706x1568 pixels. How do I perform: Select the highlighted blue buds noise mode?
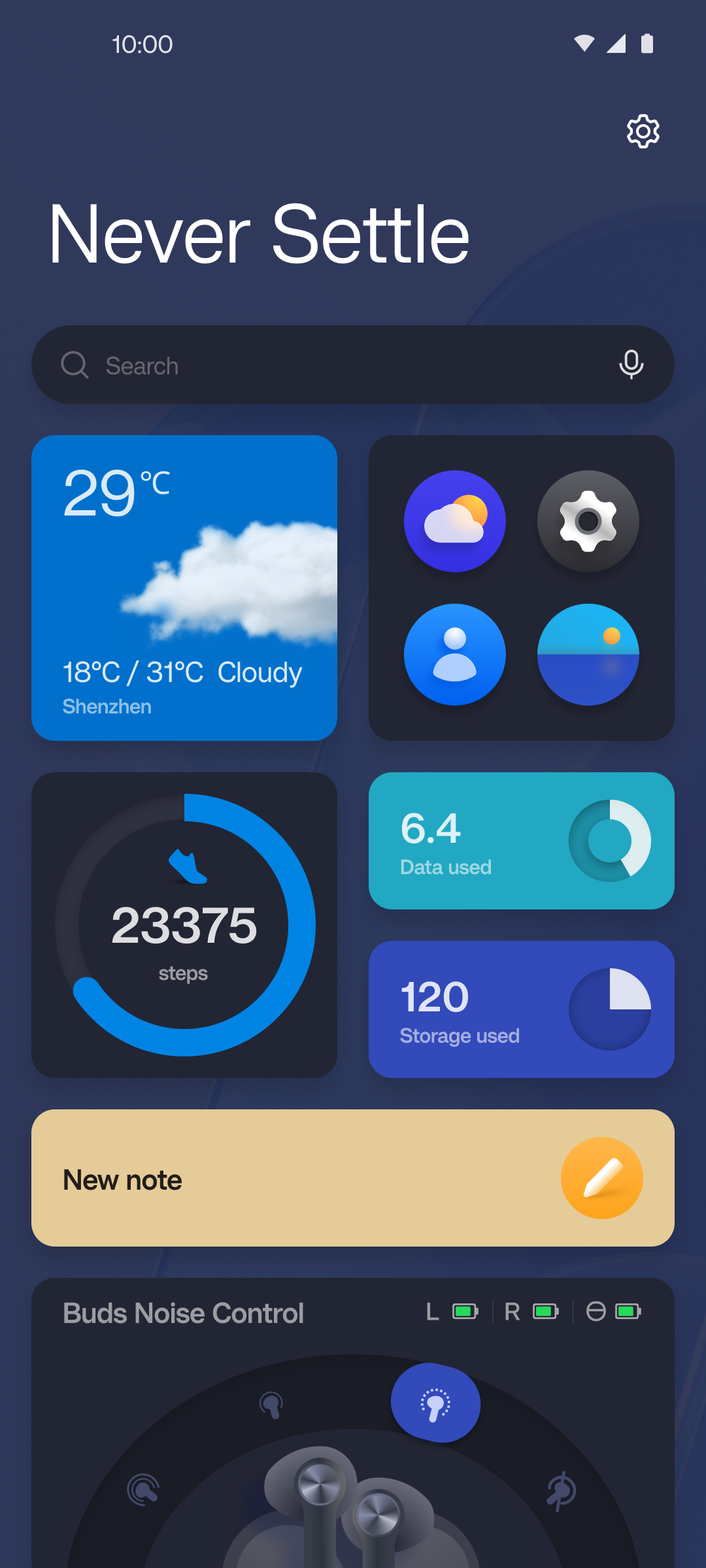(435, 1403)
